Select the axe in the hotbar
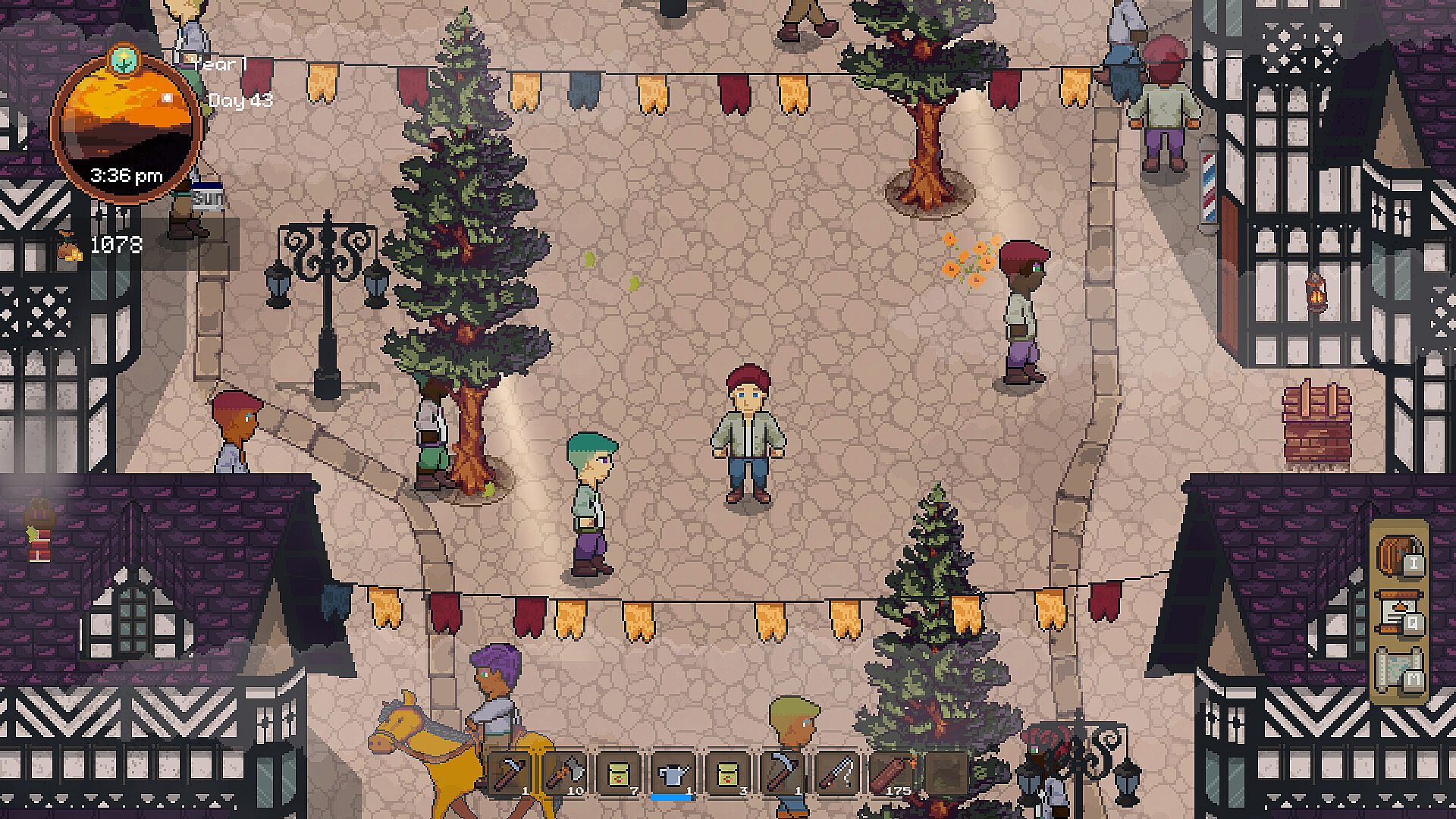Screen dimensions: 1456x819 tap(565, 775)
